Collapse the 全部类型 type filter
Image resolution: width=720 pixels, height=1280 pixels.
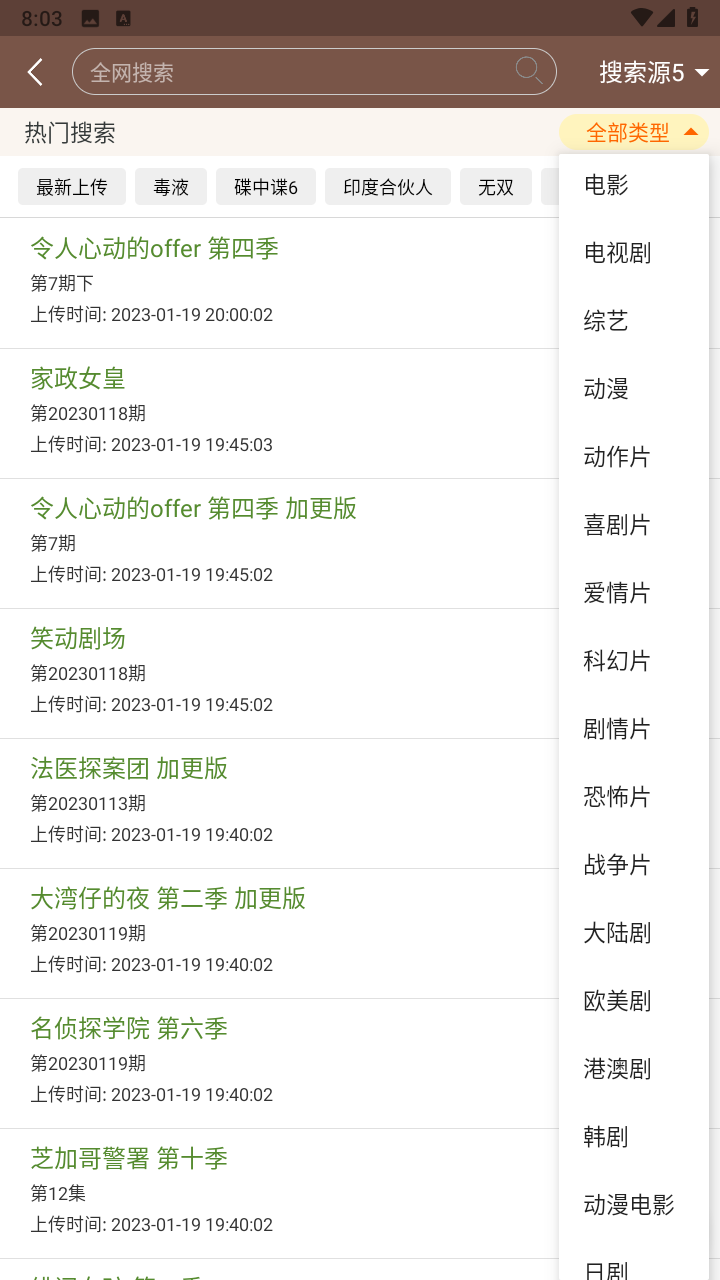coord(634,132)
